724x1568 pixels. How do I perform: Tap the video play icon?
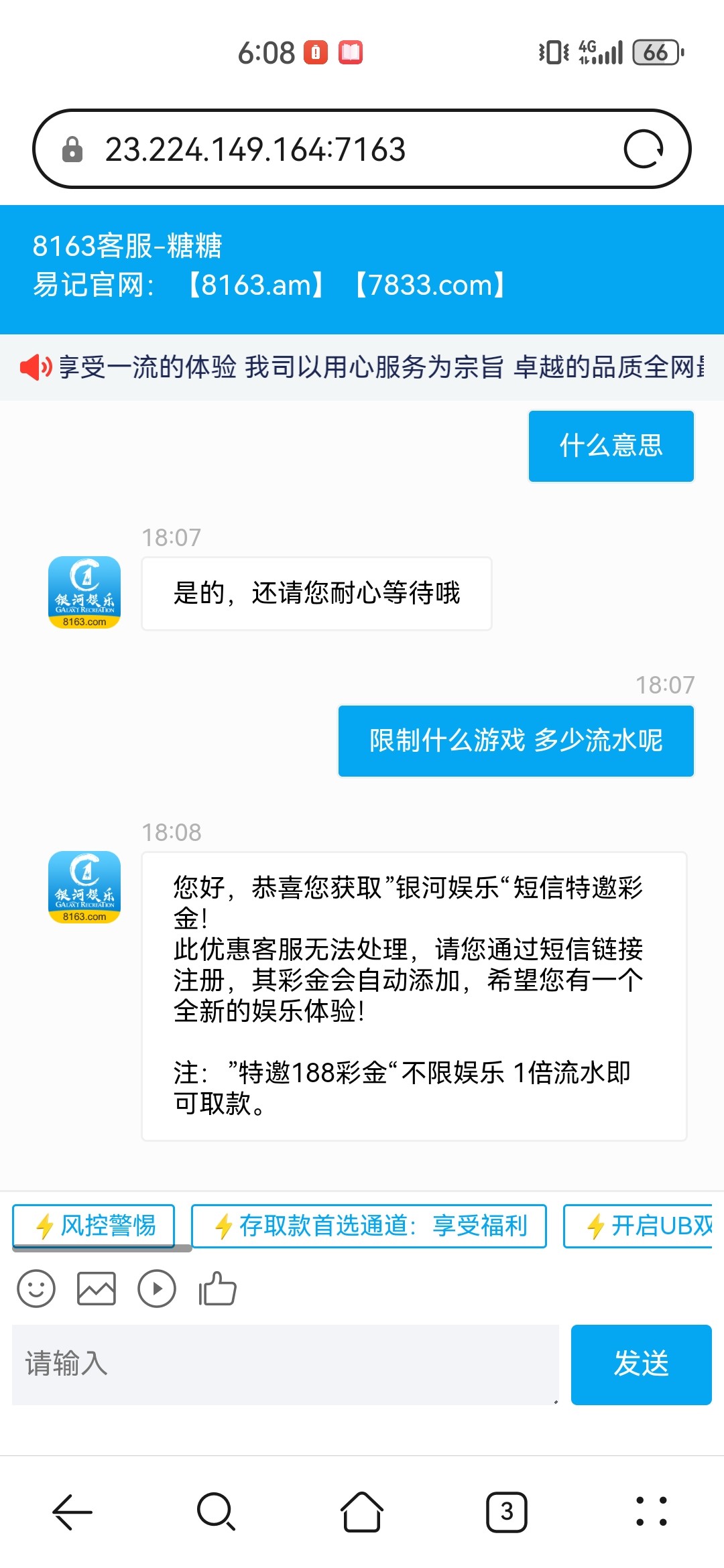[x=157, y=1289]
